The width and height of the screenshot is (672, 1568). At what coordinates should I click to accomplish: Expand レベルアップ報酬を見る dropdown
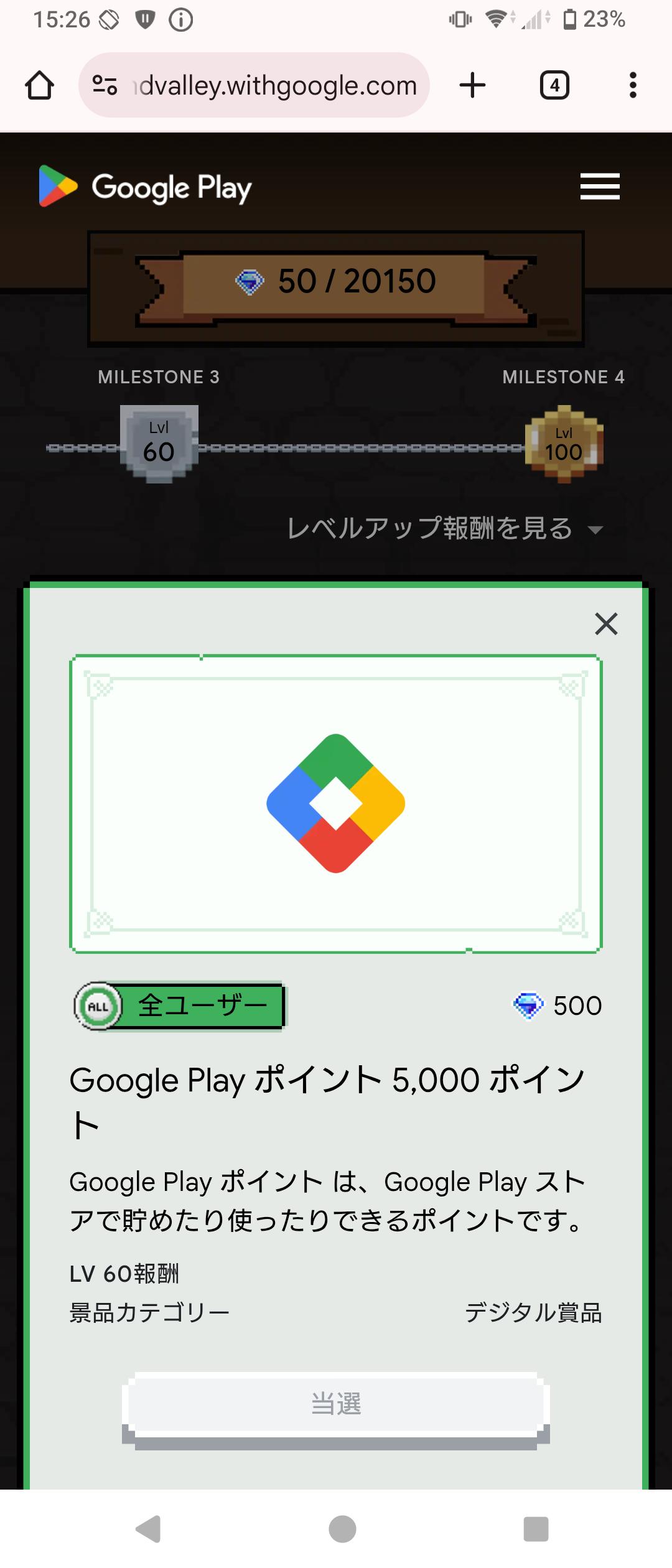point(444,529)
